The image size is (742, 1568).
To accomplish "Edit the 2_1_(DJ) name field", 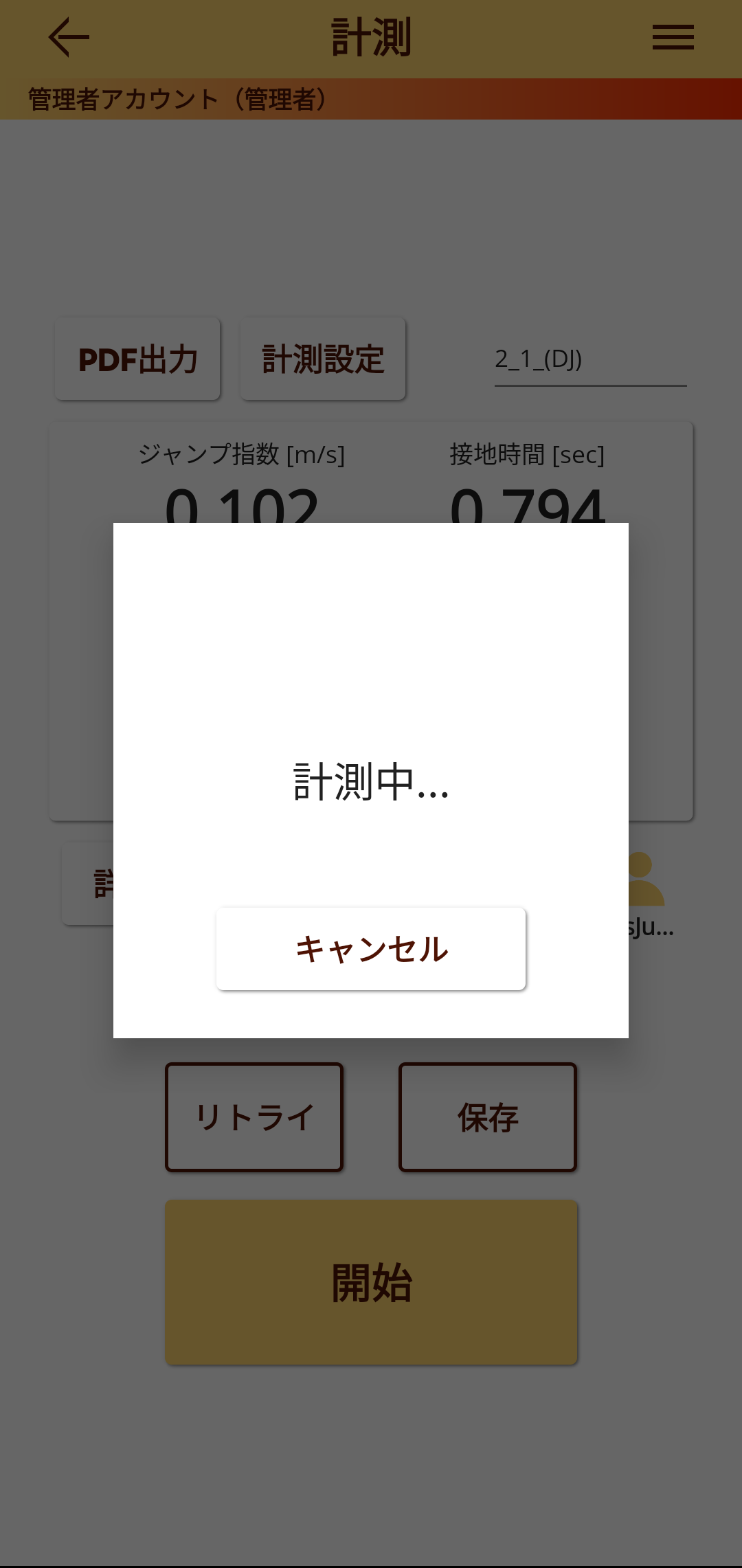I will (x=589, y=360).
